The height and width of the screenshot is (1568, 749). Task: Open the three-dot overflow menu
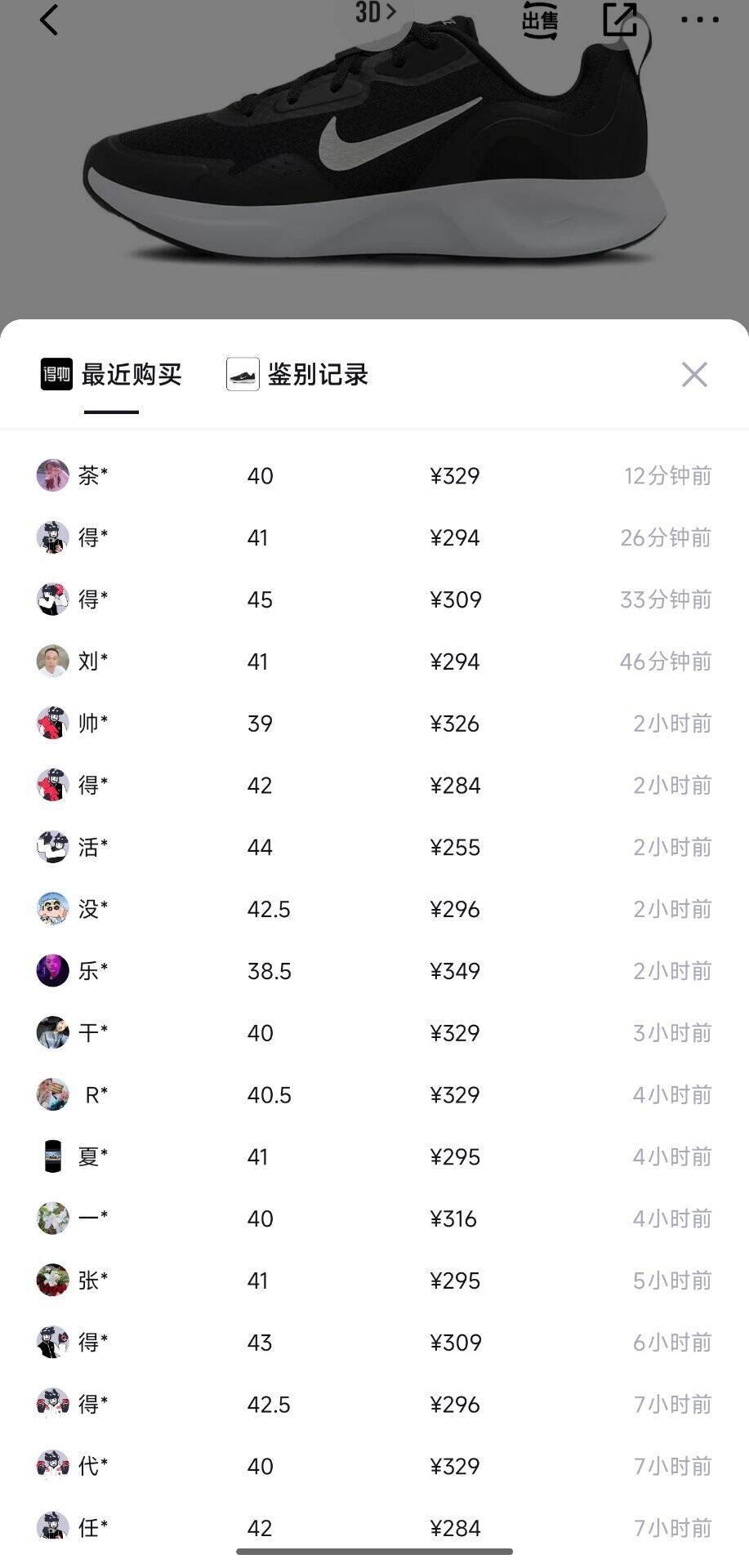pos(700,20)
